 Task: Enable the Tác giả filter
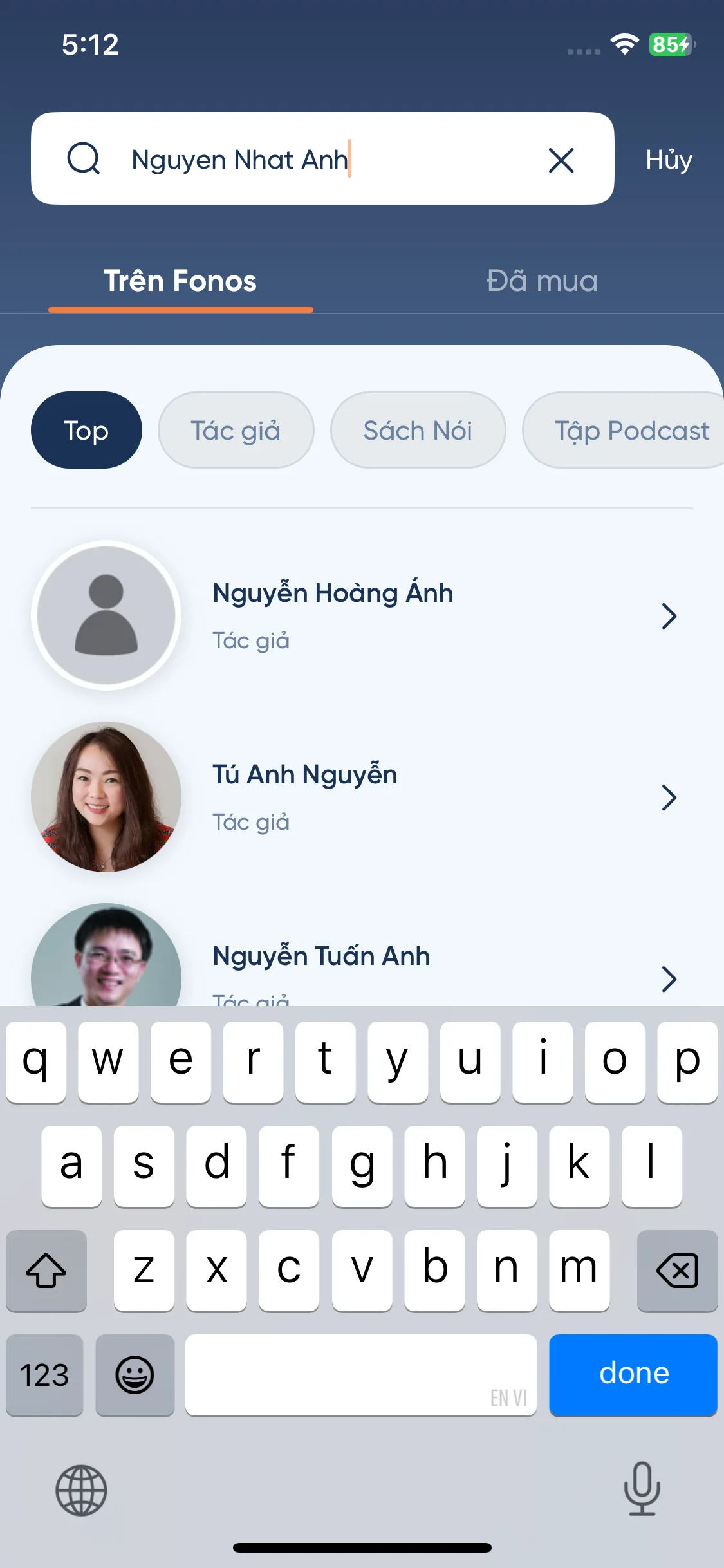(x=236, y=430)
